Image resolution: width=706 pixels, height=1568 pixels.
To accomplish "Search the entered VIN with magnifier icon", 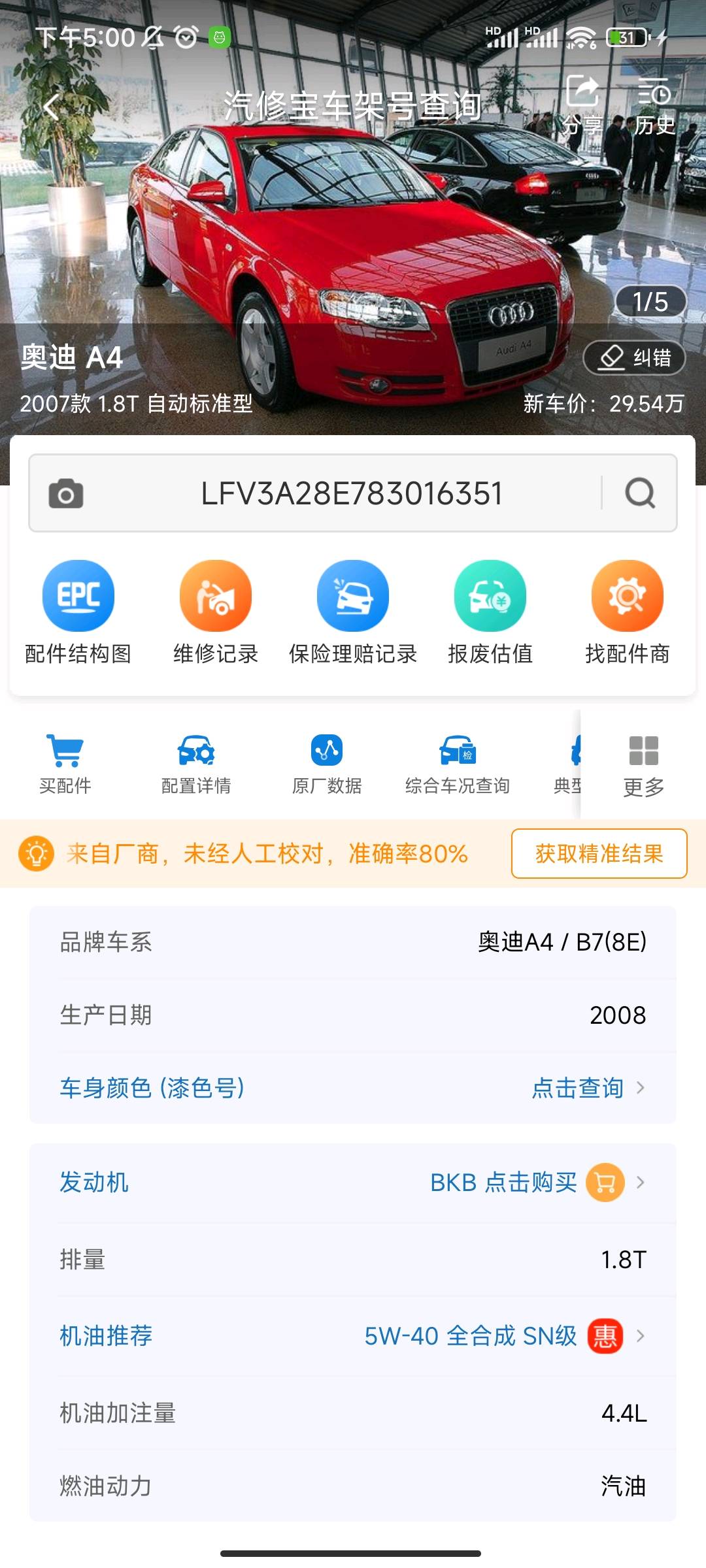I will [x=640, y=493].
